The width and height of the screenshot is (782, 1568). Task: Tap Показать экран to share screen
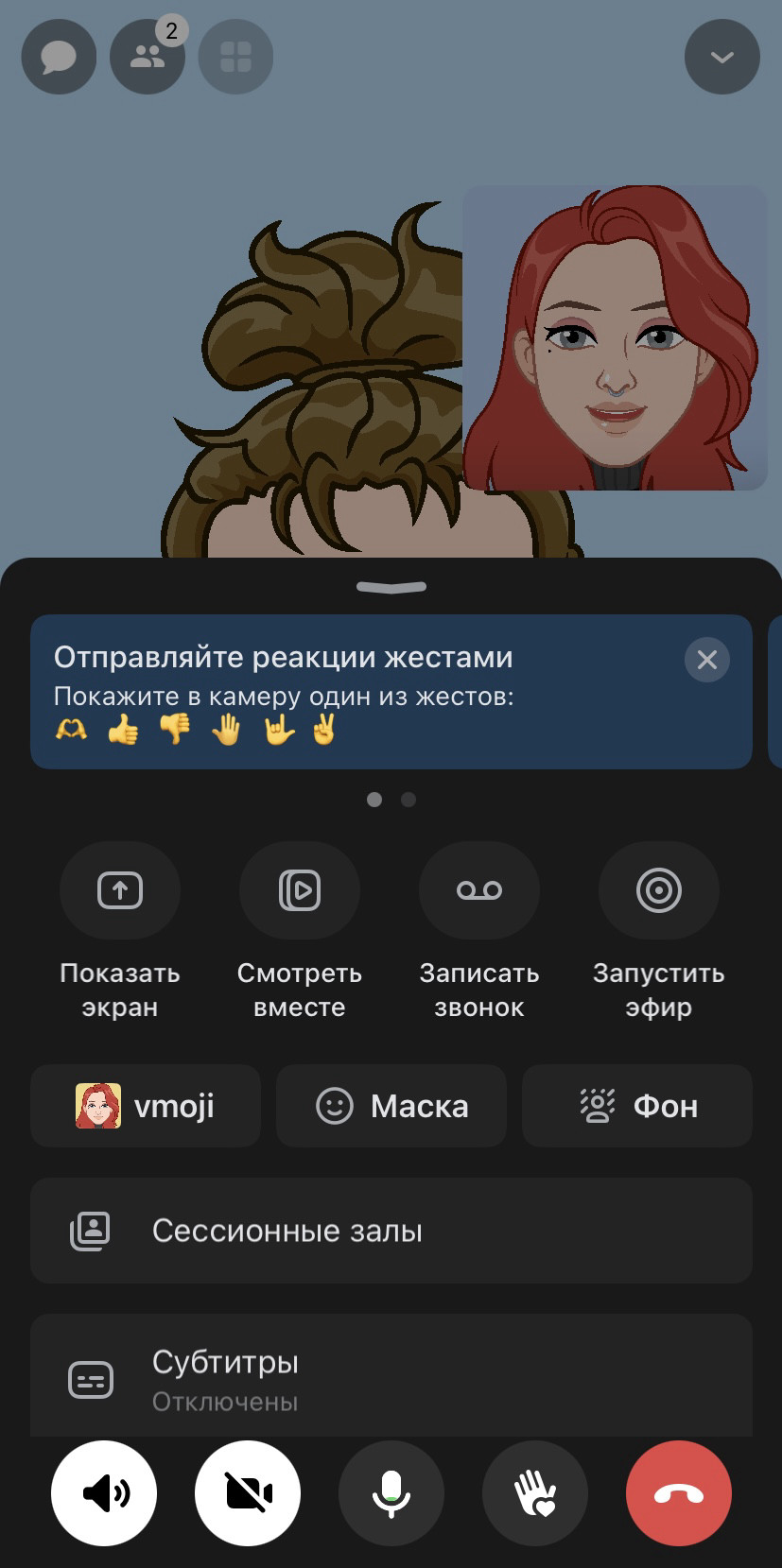(120, 890)
